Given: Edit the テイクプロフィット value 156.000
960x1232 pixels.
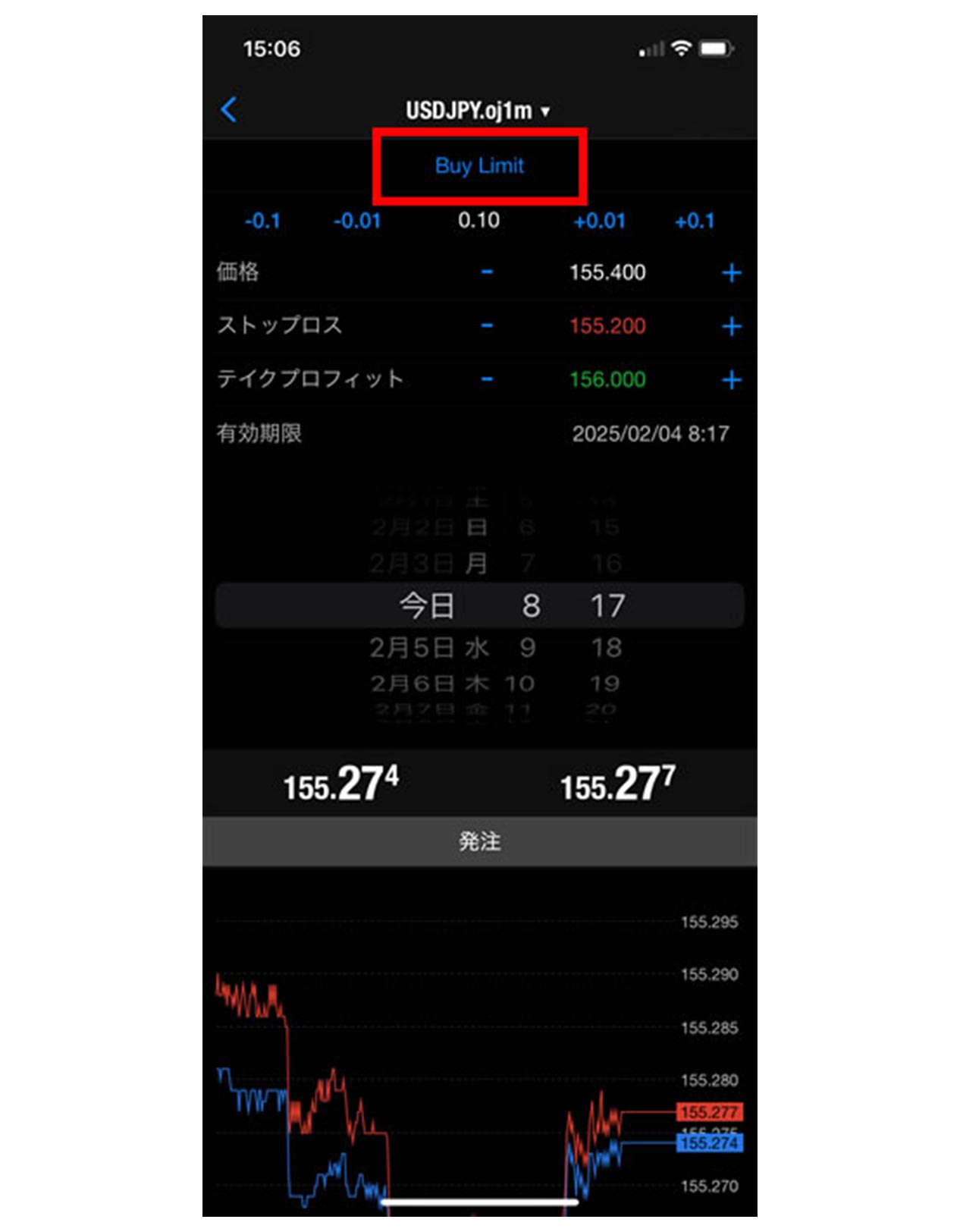Looking at the screenshot, I should (607, 379).
